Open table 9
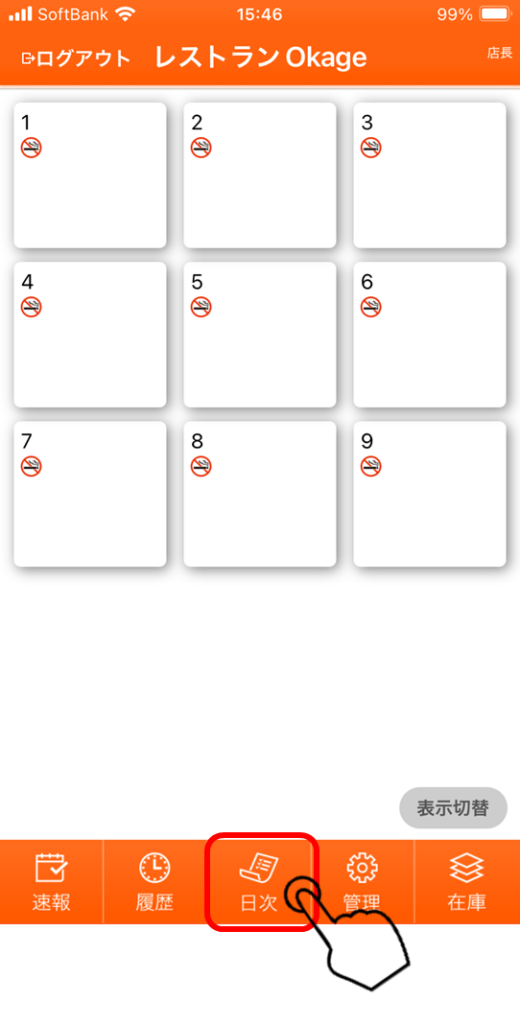The width and height of the screenshot is (520, 1024). point(430,494)
